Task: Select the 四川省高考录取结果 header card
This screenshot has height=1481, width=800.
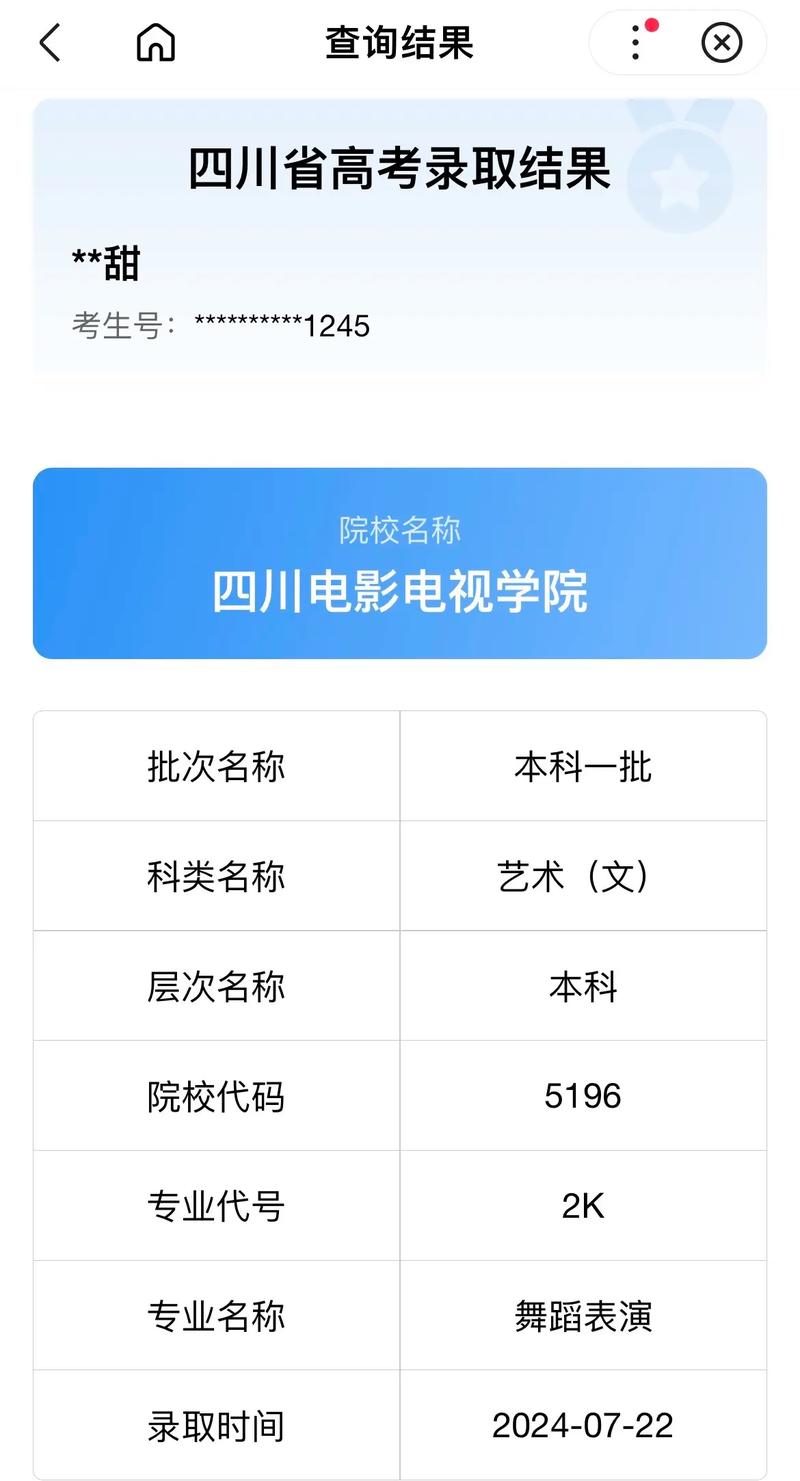Action: tap(400, 169)
